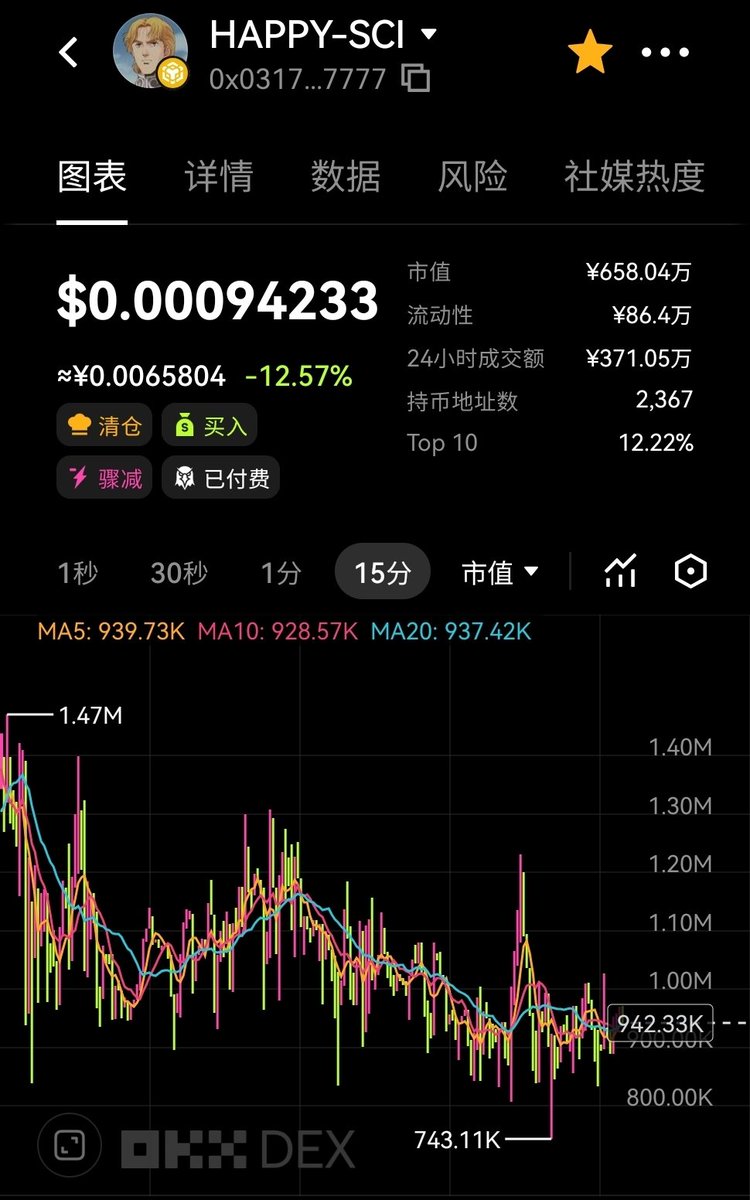Switch to the 数据 tab
The image size is (750, 1200).
(345, 177)
